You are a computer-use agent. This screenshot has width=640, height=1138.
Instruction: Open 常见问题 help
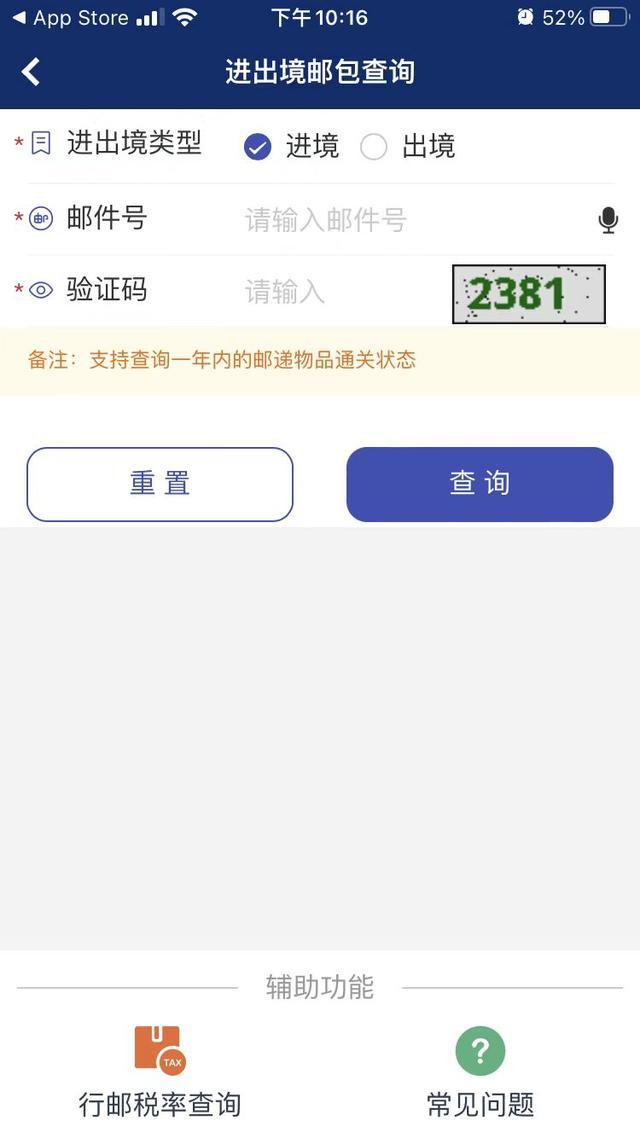pos(480,1071)
